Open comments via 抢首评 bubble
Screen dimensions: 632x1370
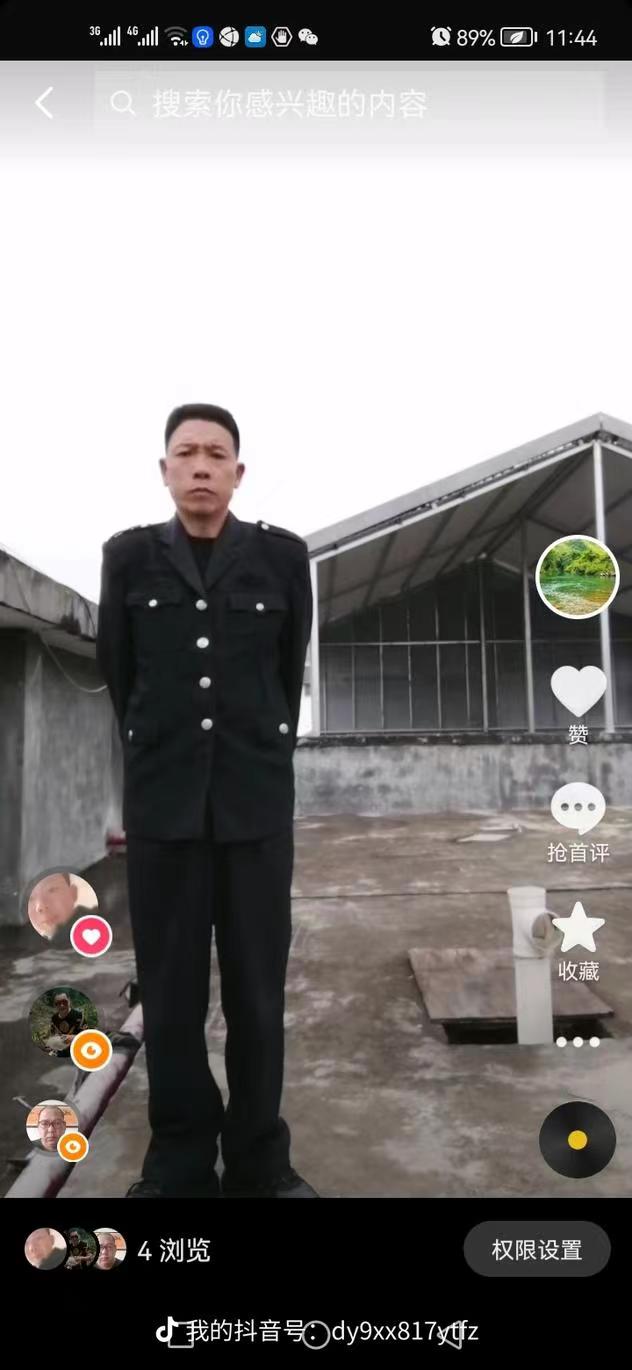pyautogui.click(x=578, y=809)
